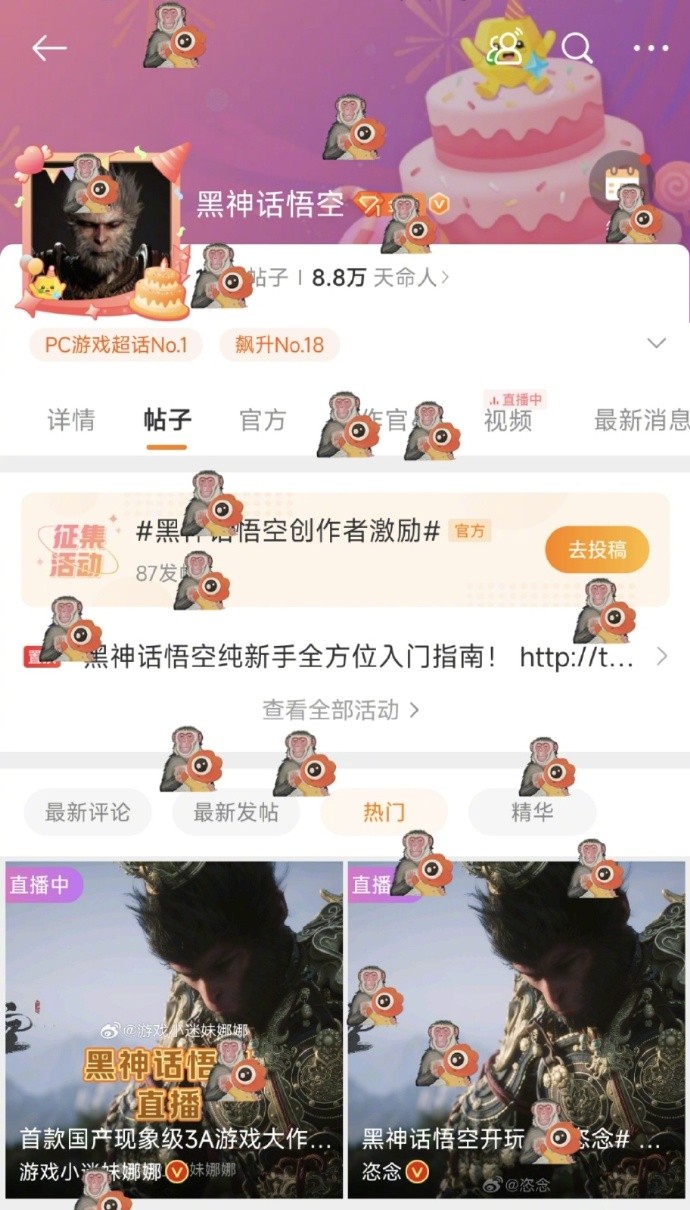The image size is (690, 1210).
Task: Filter posts by 最新发帖
Action: pyautogui.click(x=236, y=812)
